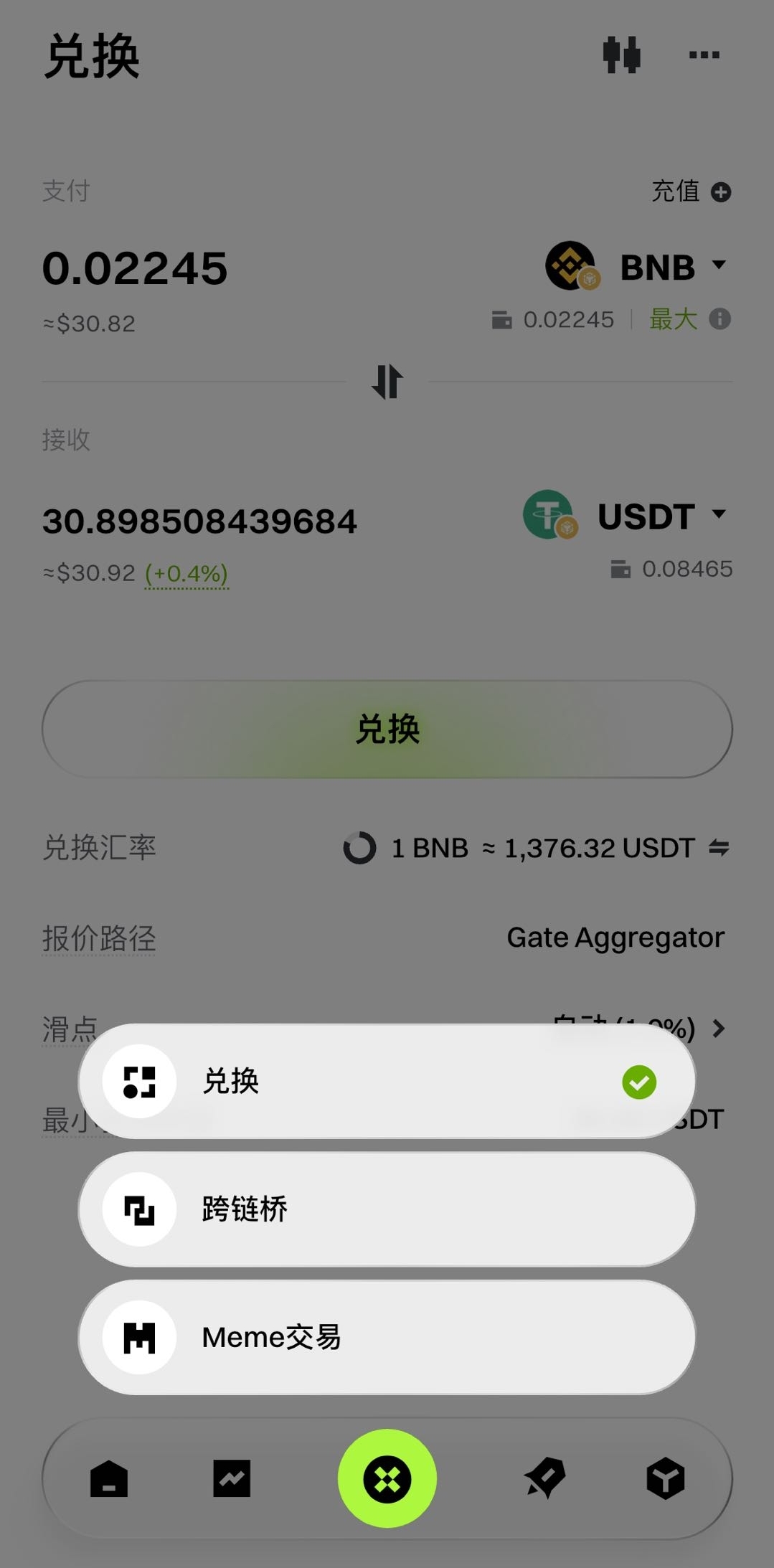Open the info icon beside 最大
Viewport: 774px width, 1568px height.
pyautogui.click(x=719, y=318)
